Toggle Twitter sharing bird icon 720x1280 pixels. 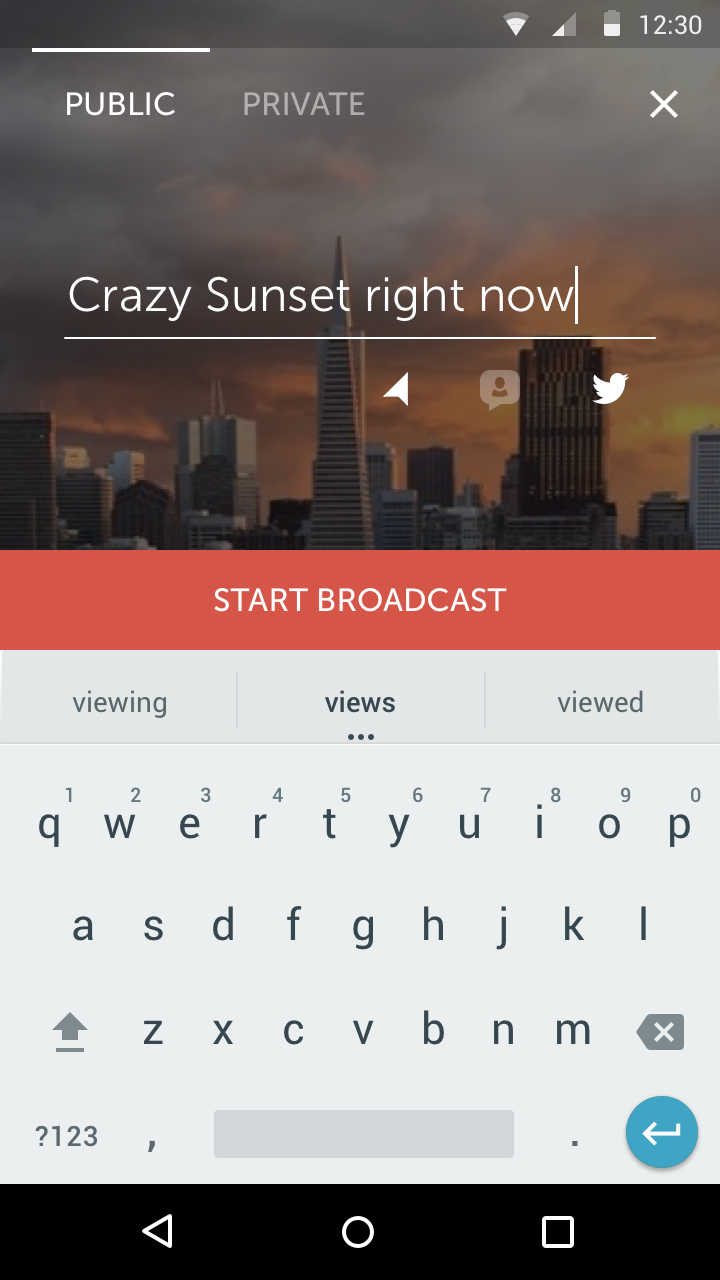(609, 388)
